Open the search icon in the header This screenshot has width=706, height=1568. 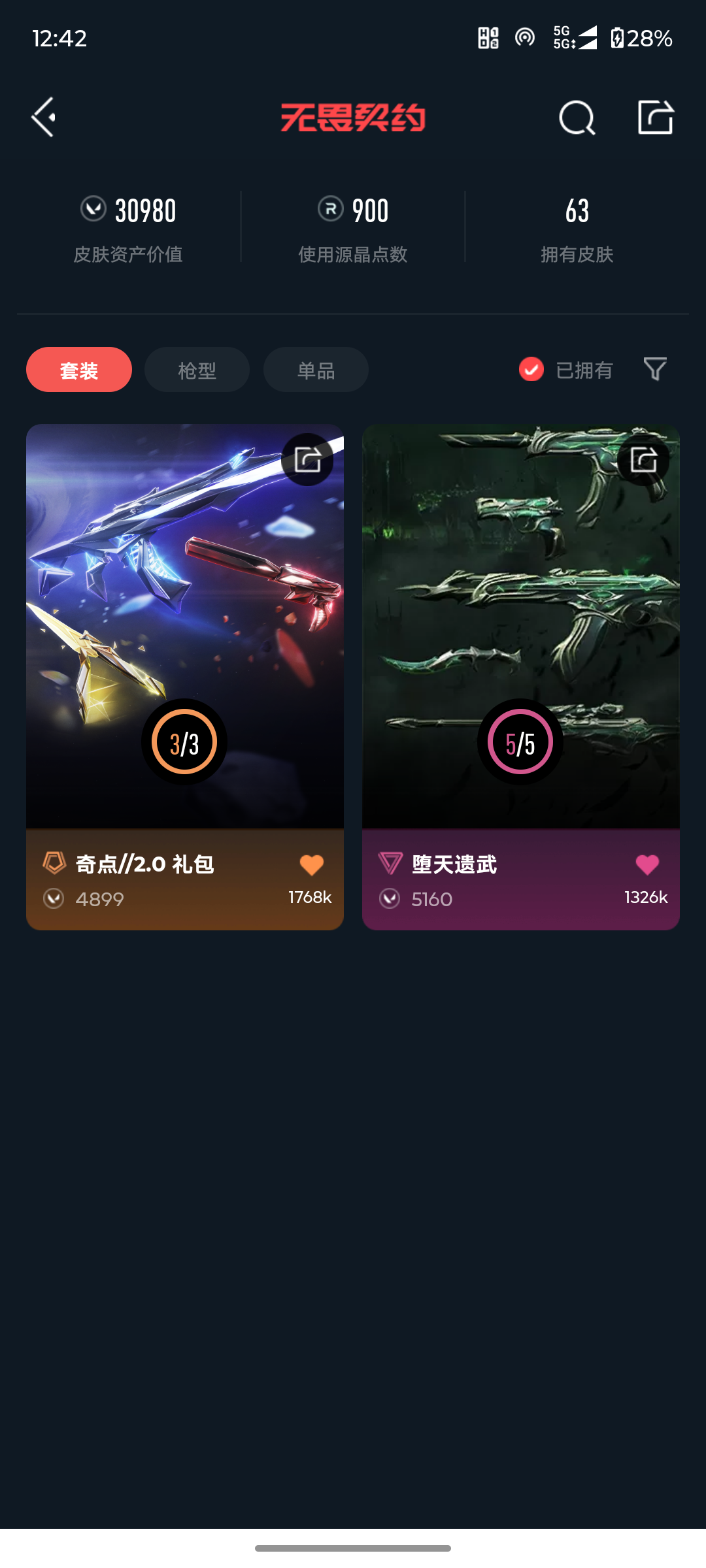click(577, 118)
